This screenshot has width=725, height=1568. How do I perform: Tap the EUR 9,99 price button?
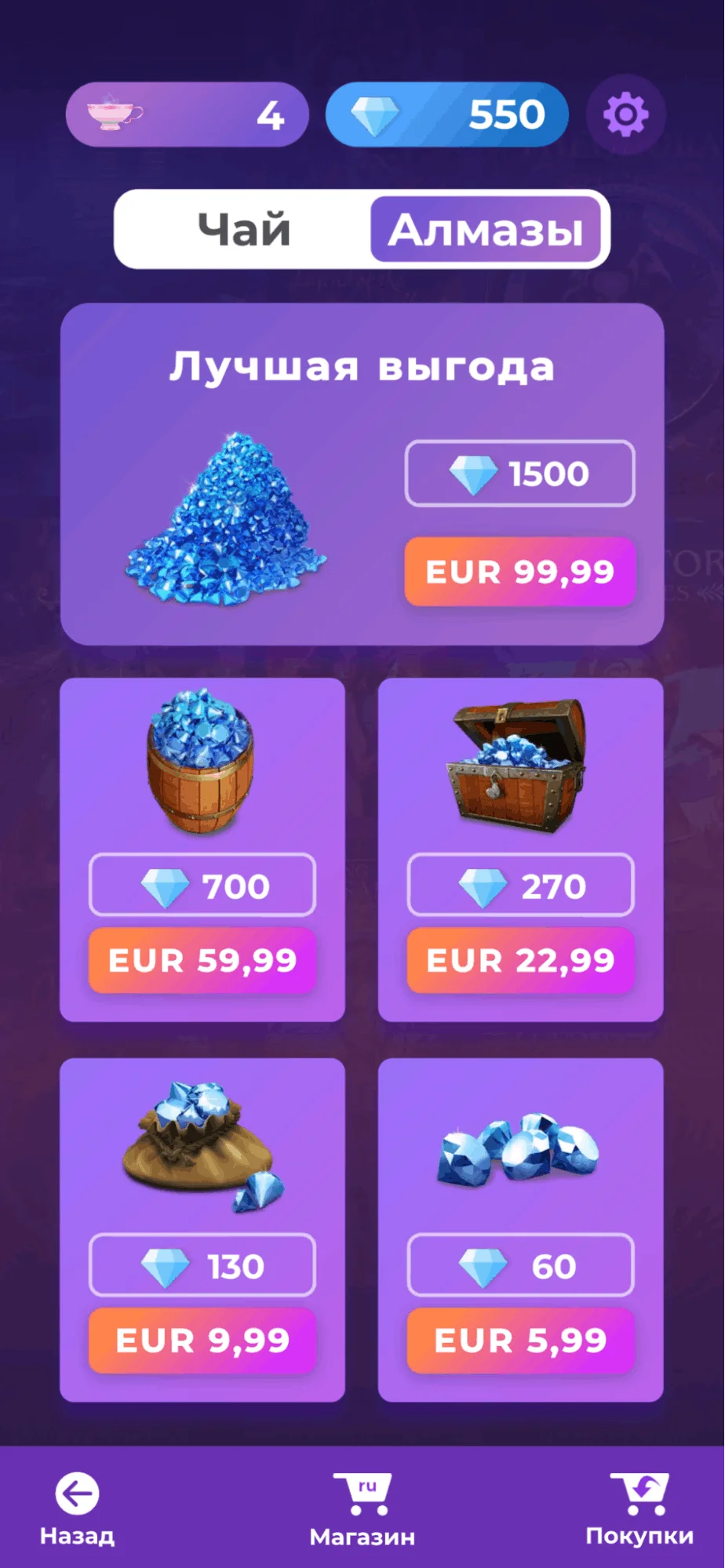(202, 1341)
